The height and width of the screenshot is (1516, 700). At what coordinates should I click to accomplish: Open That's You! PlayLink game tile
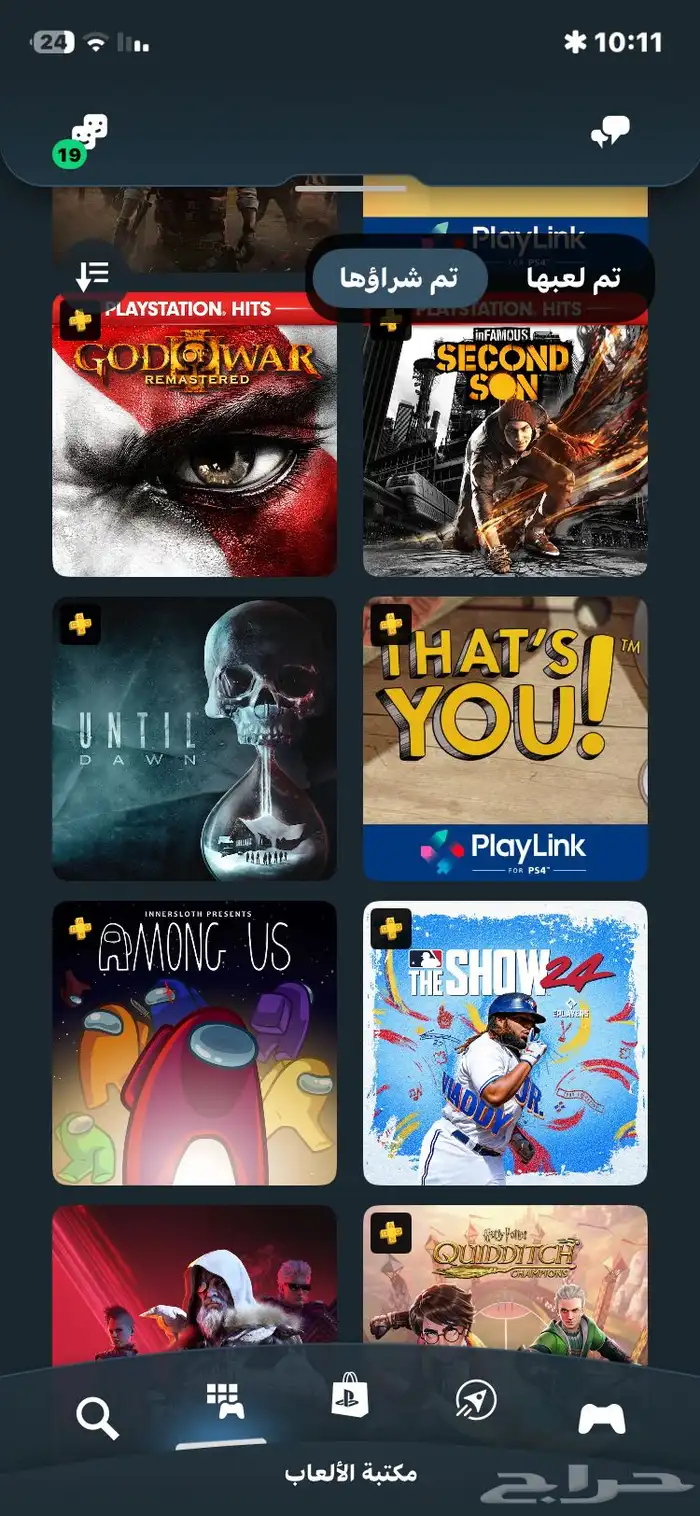point(505,739)
